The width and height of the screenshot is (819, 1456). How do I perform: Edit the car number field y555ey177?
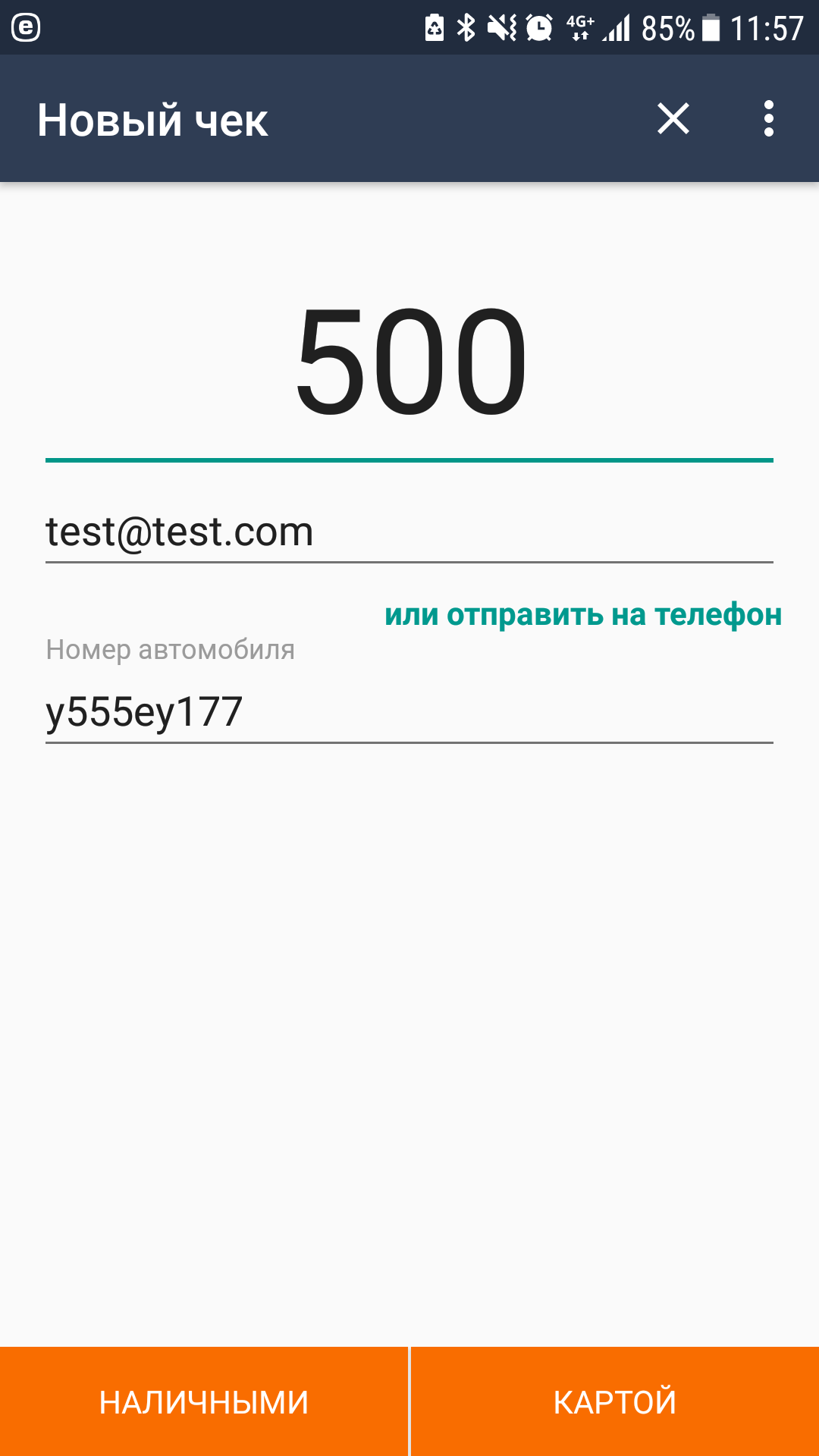(x=409, y=712)
